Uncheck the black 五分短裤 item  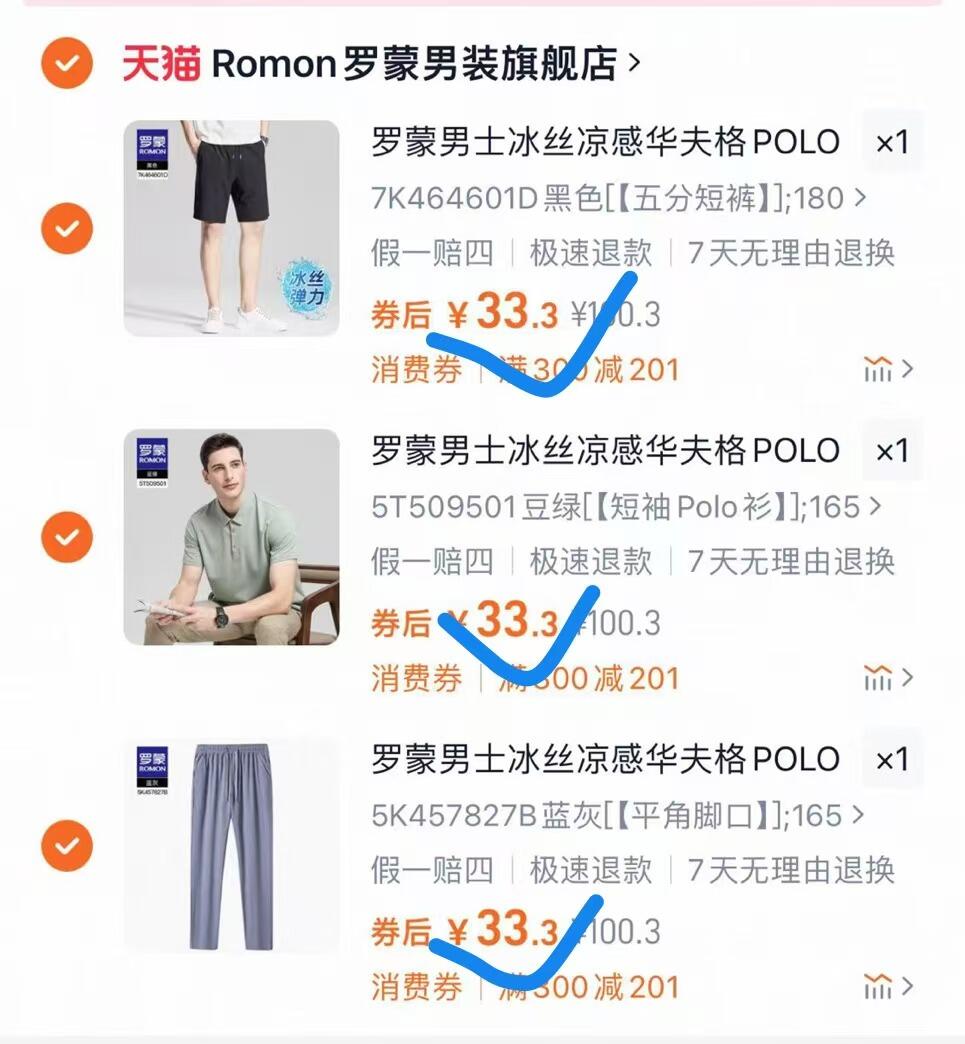[x=67, y=229]
